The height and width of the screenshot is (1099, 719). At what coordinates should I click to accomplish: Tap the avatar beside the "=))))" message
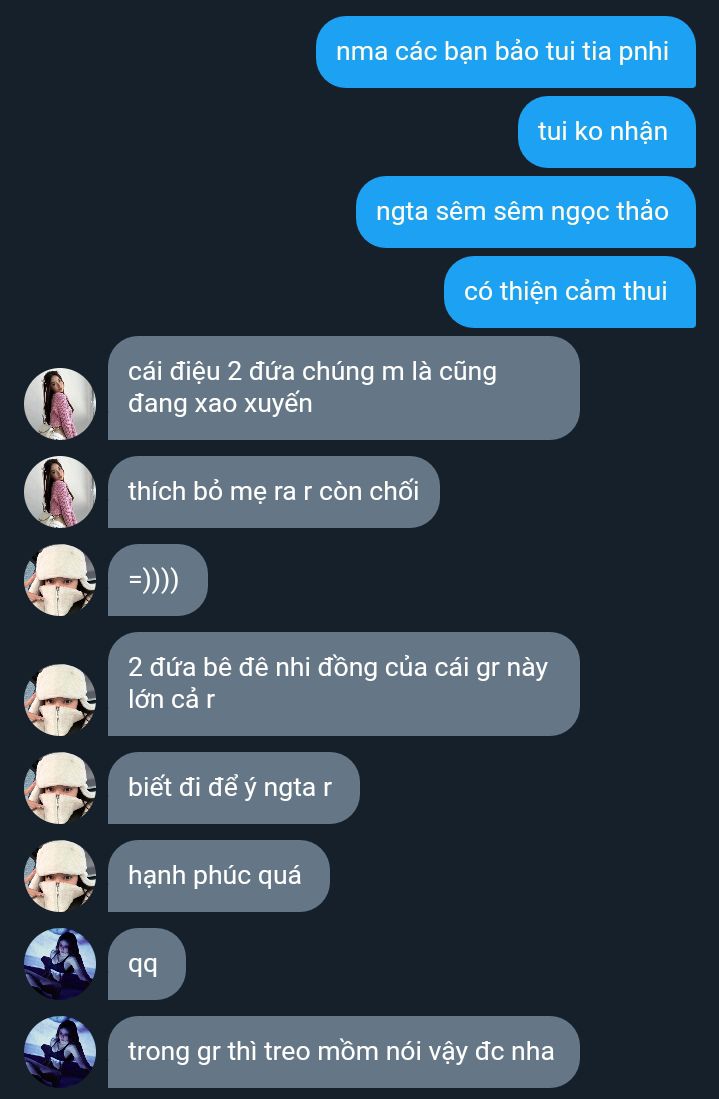60,580
